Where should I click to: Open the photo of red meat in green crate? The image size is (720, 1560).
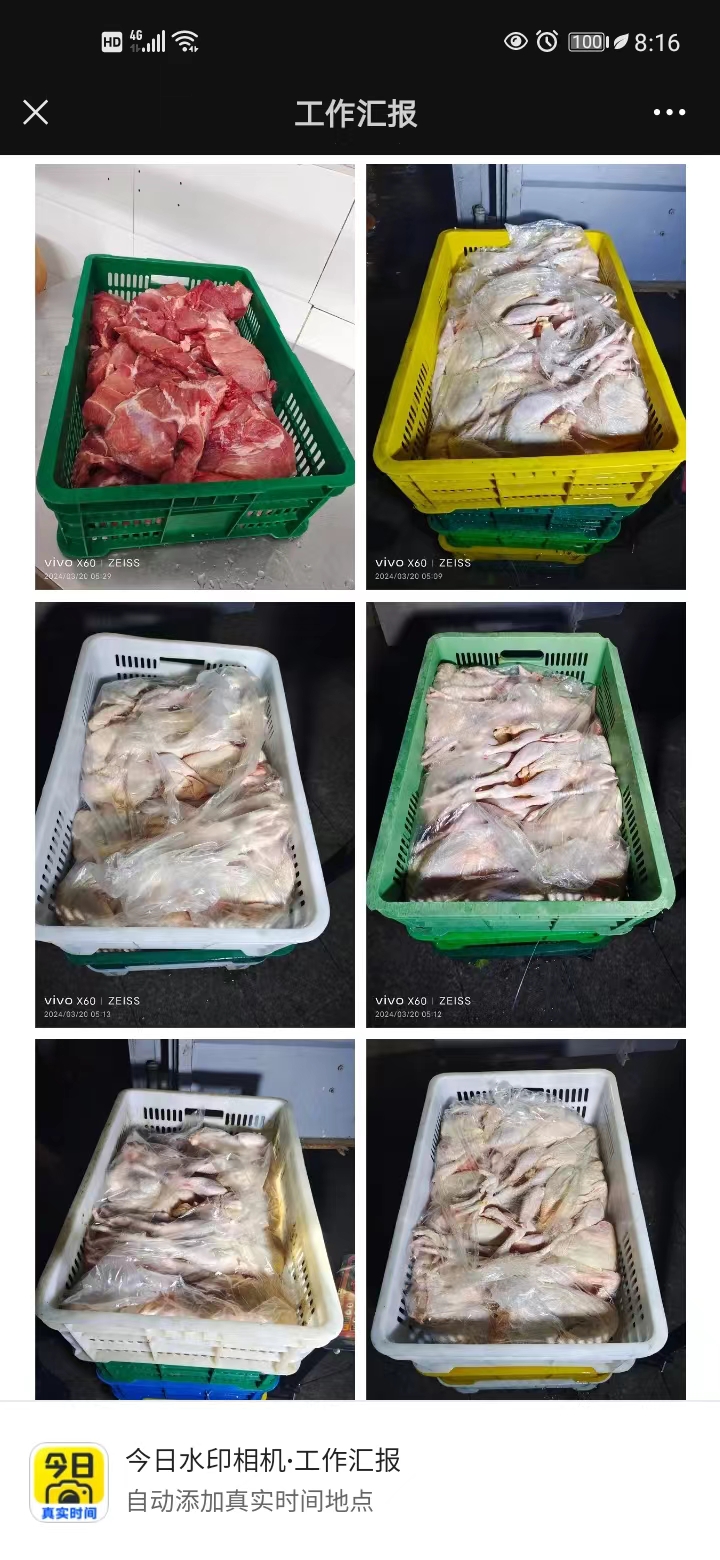[195, 376]
